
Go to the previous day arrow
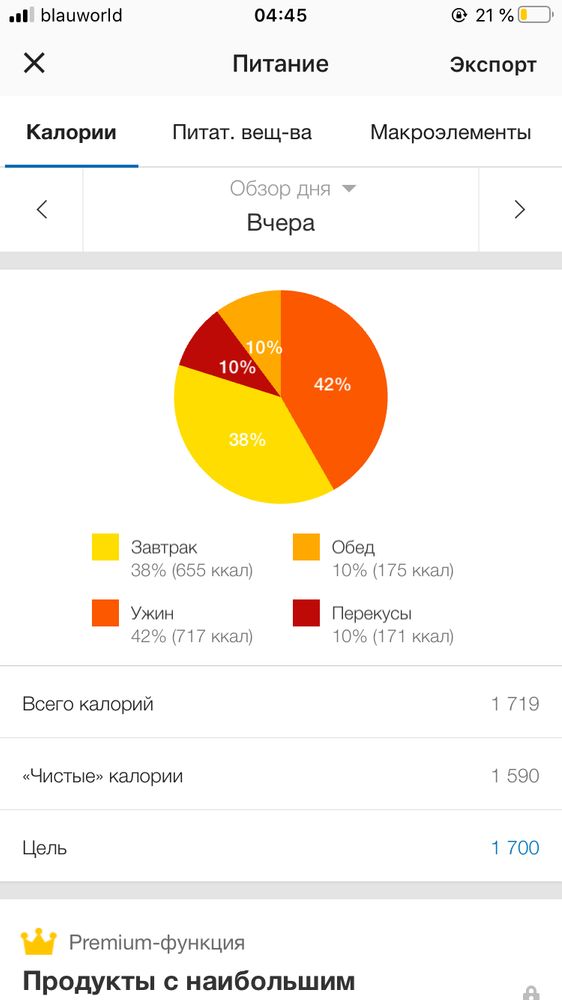42,210
